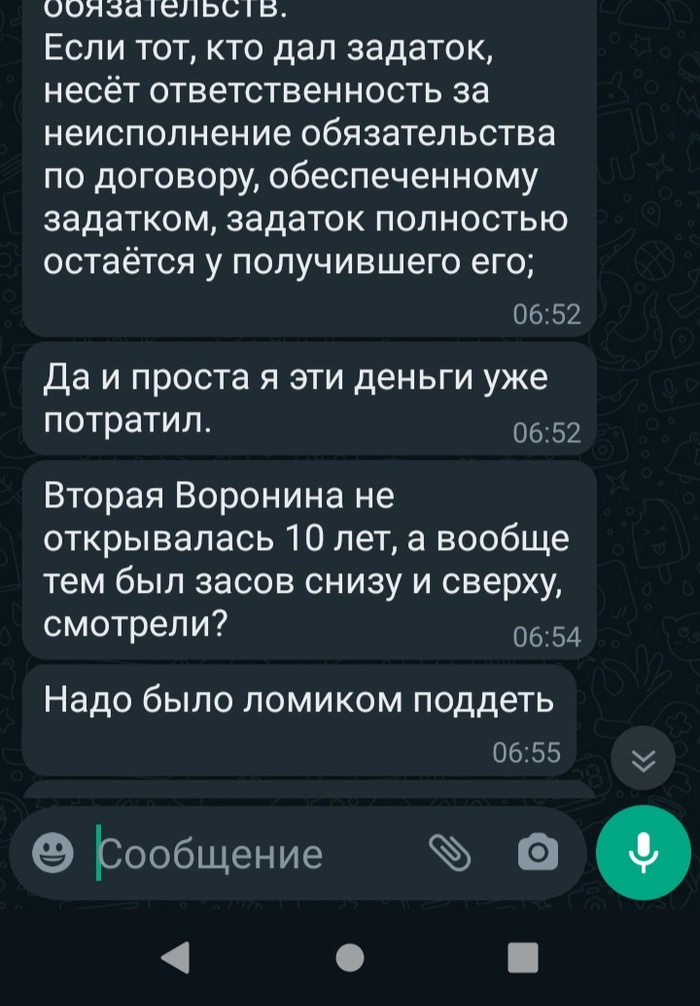
Task: Attach a file with the paperclip
Action: (x=449, y=852)
